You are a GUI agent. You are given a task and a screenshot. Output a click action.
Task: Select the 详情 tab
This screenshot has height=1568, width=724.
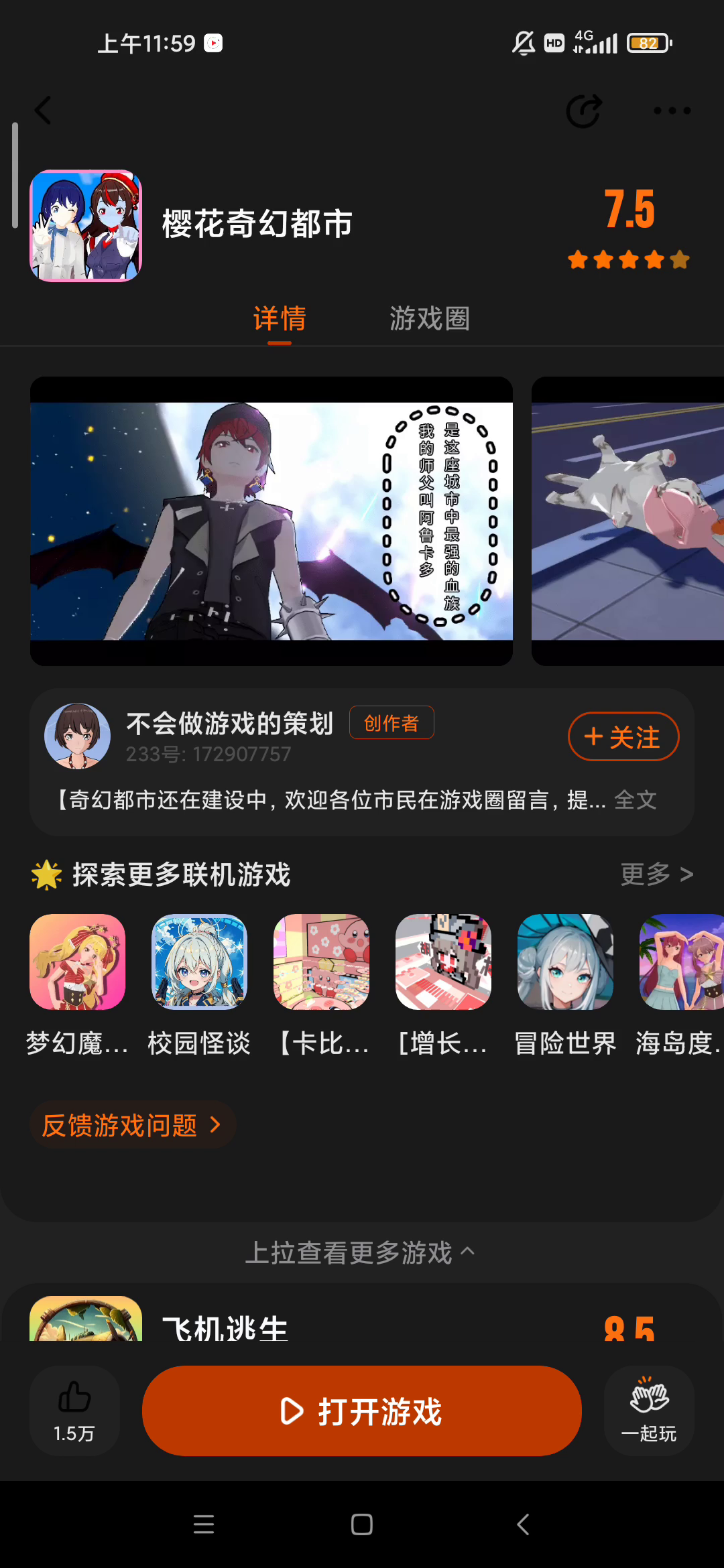pyautogui.click(x=280, y=319)
